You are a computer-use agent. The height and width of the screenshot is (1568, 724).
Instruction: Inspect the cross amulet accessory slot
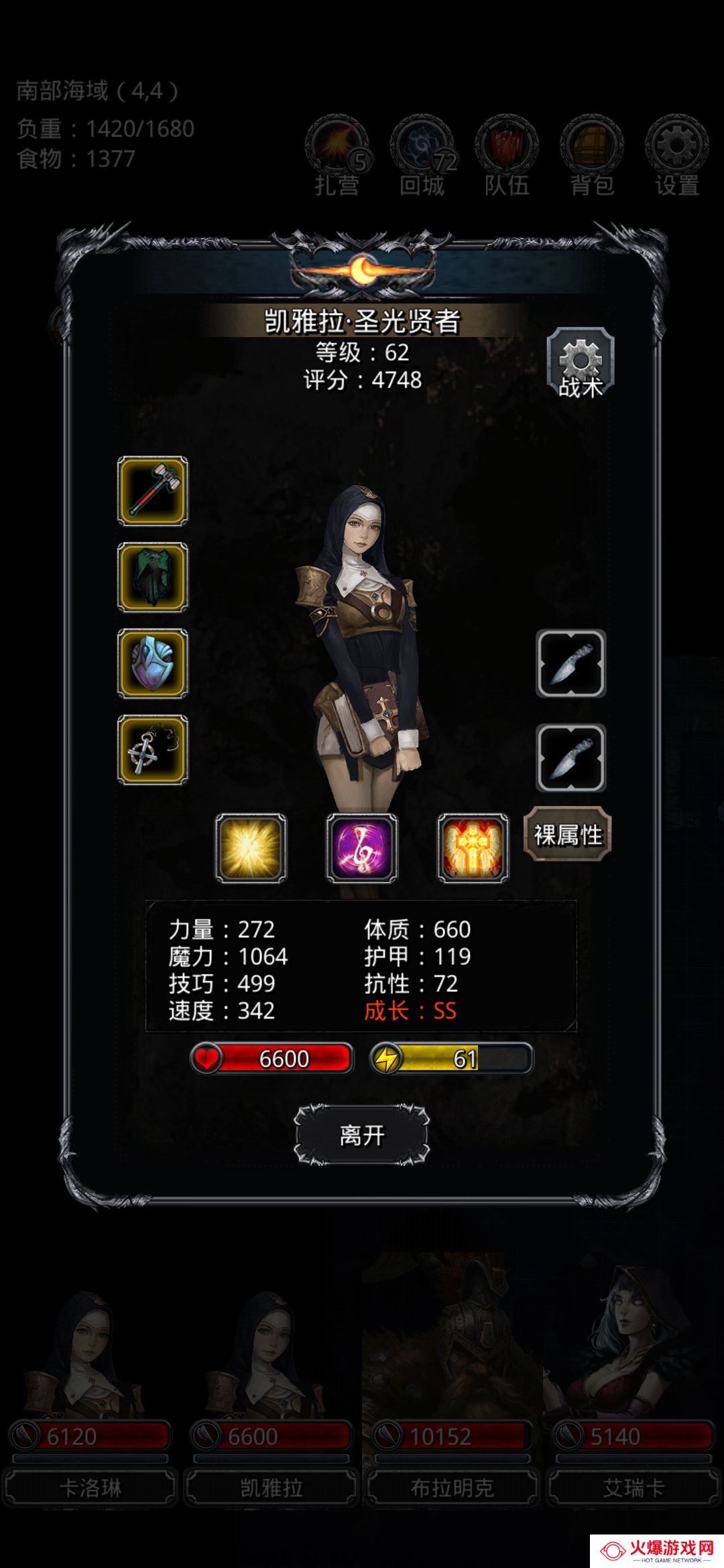pos(153,749)
